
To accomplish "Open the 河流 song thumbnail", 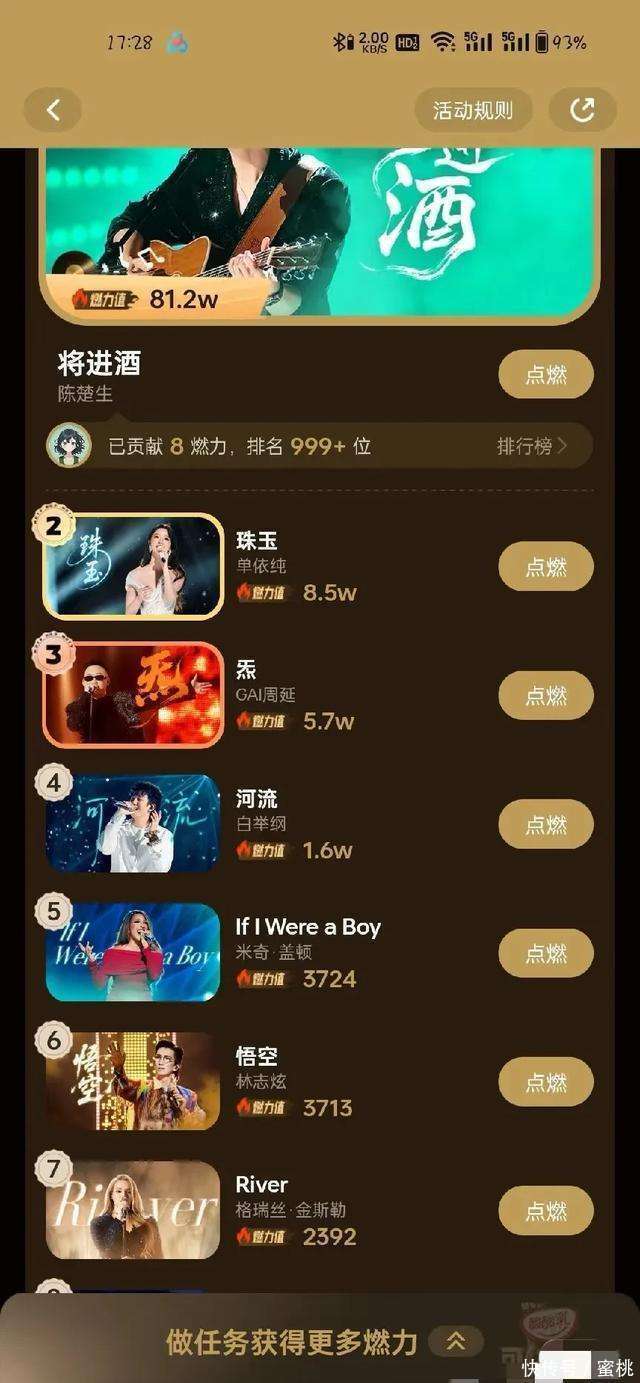I will point(133,824).
